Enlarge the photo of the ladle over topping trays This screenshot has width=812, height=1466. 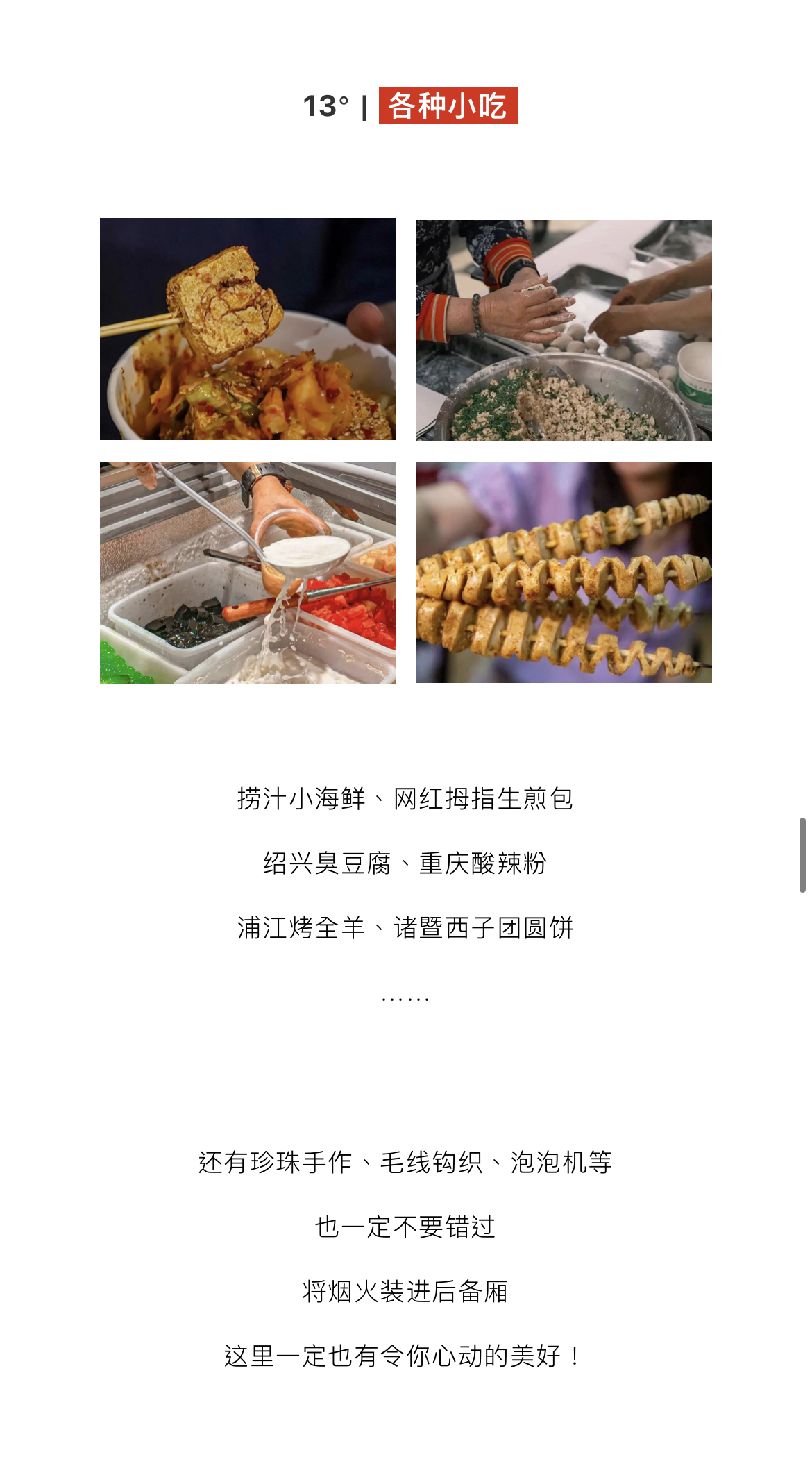pos(247,572)
